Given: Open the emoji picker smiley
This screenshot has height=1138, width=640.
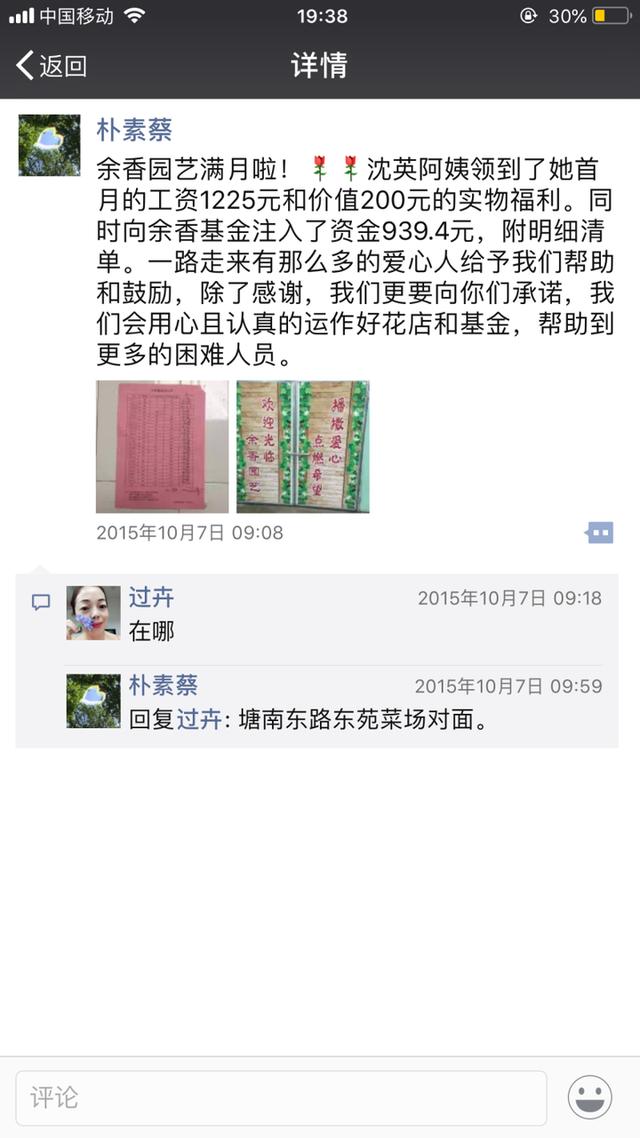Looking at the screenshot, I should click(589, 1097).
